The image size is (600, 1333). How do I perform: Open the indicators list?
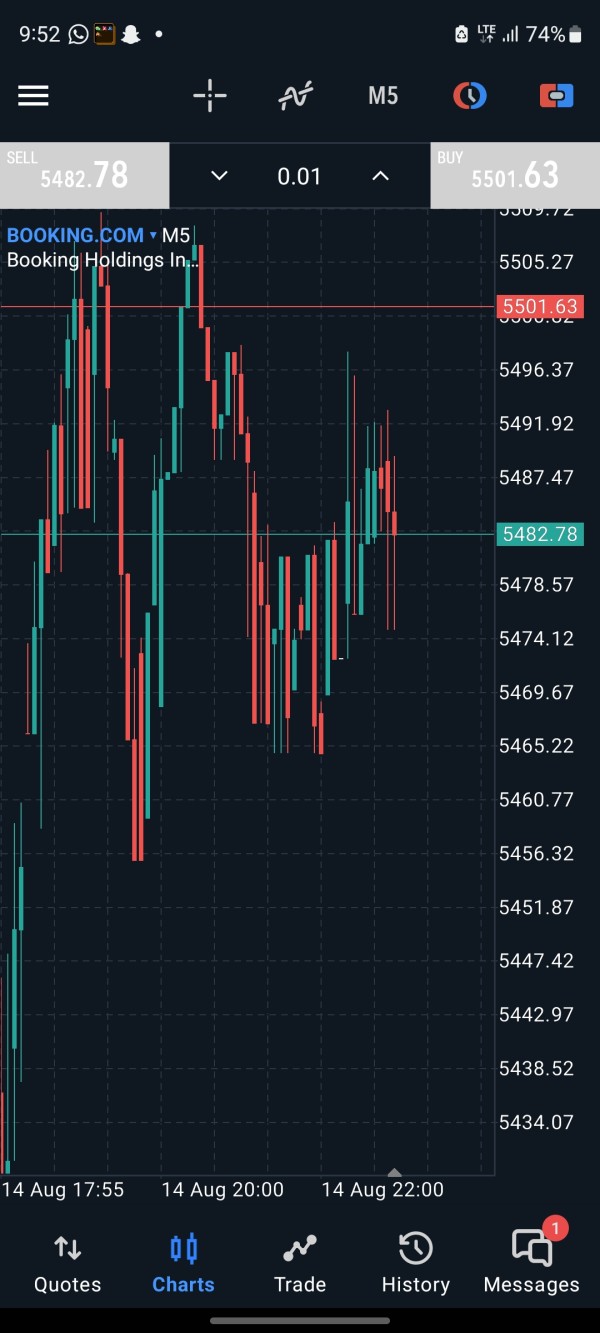pos(296,96)
